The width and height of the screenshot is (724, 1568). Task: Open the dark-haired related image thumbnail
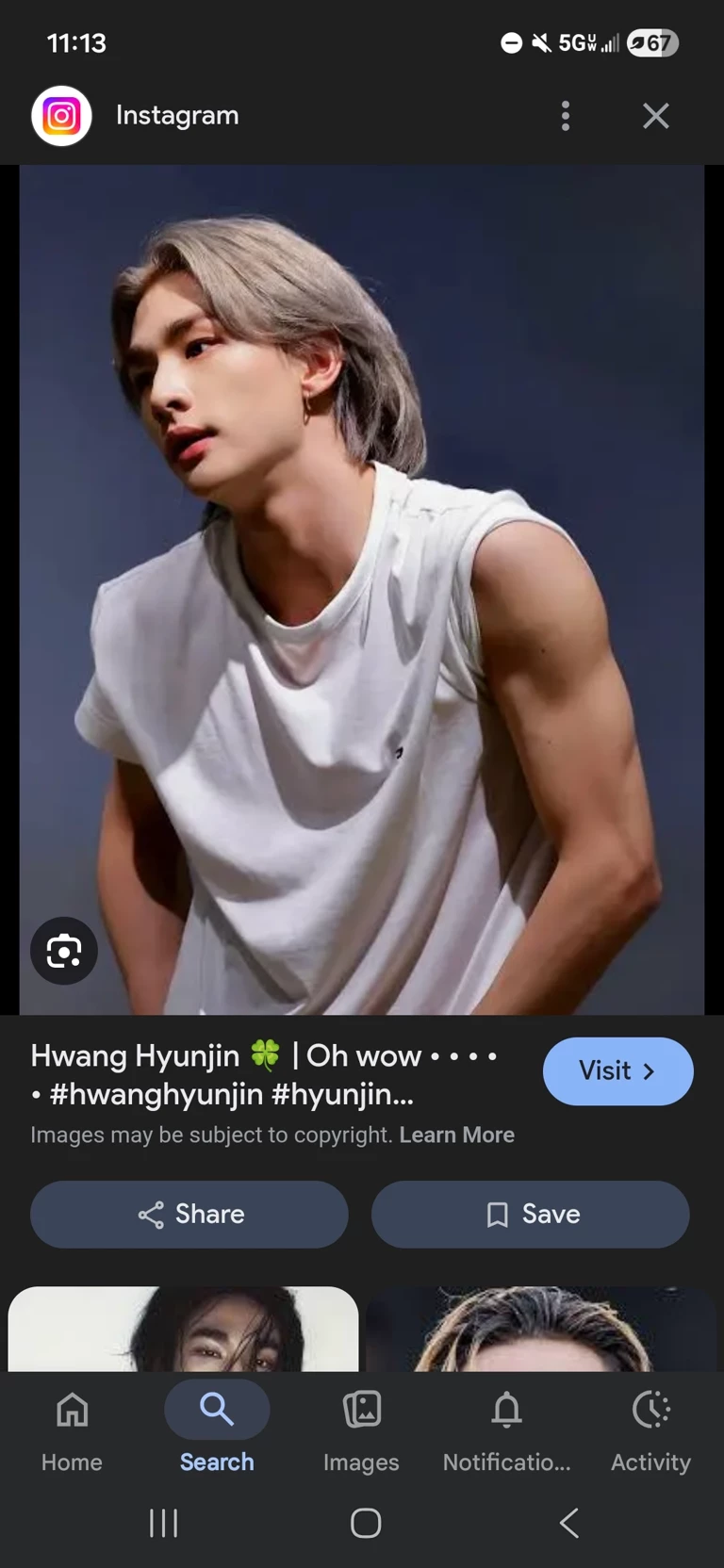pyautogui.click(x=183, y=1329)
